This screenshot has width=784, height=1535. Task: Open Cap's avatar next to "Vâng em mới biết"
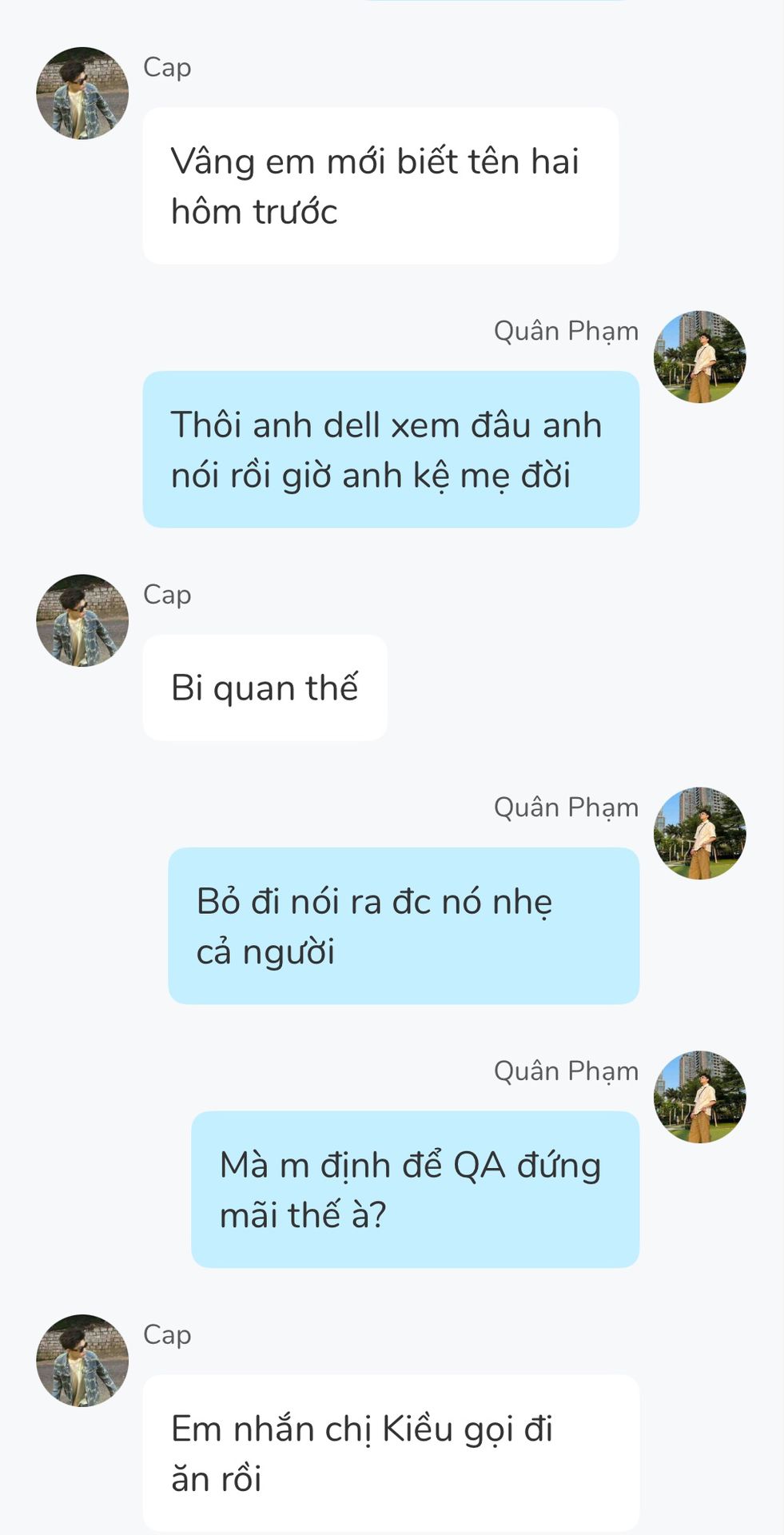point(82,93)
